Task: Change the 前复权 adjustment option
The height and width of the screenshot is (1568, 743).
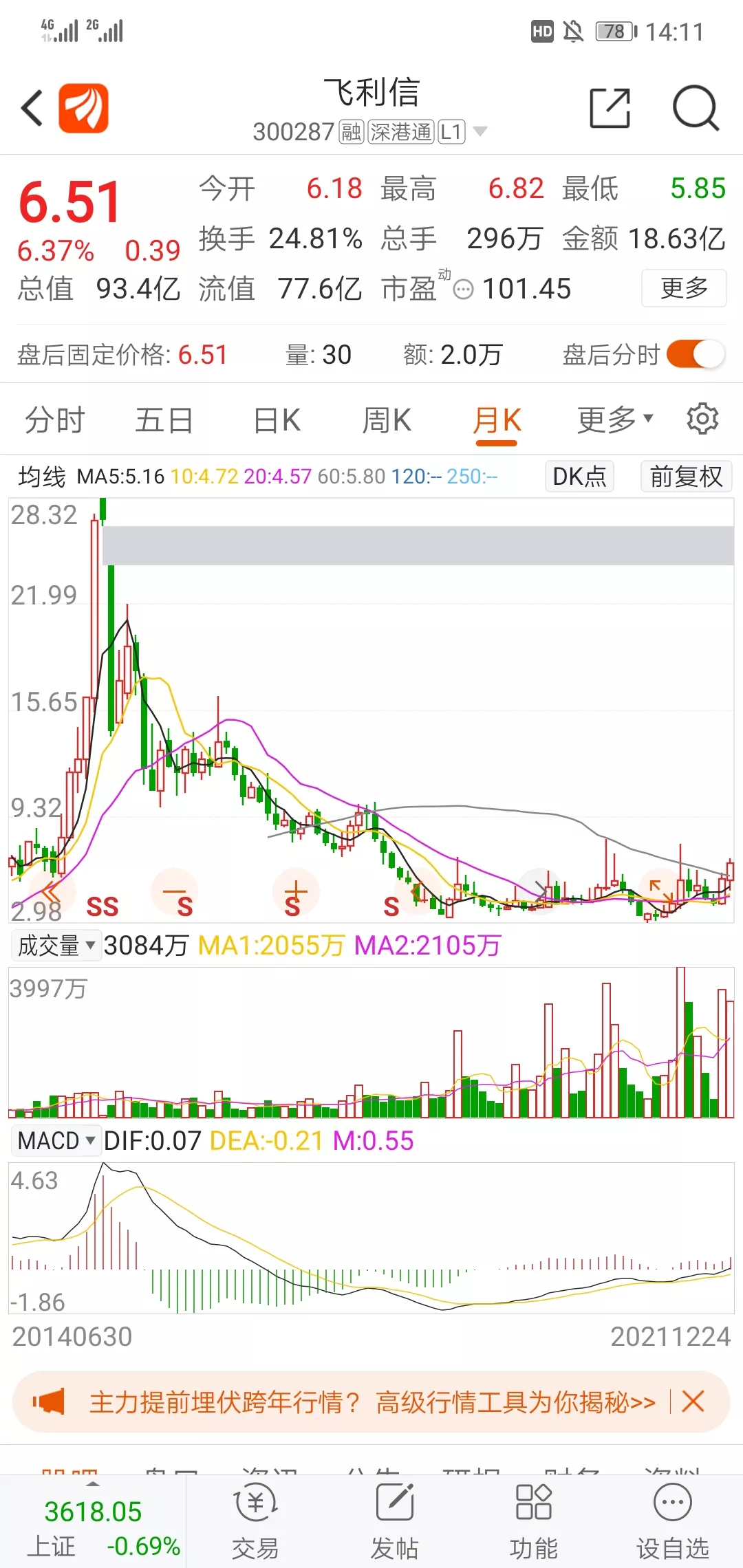Action: 686,476
